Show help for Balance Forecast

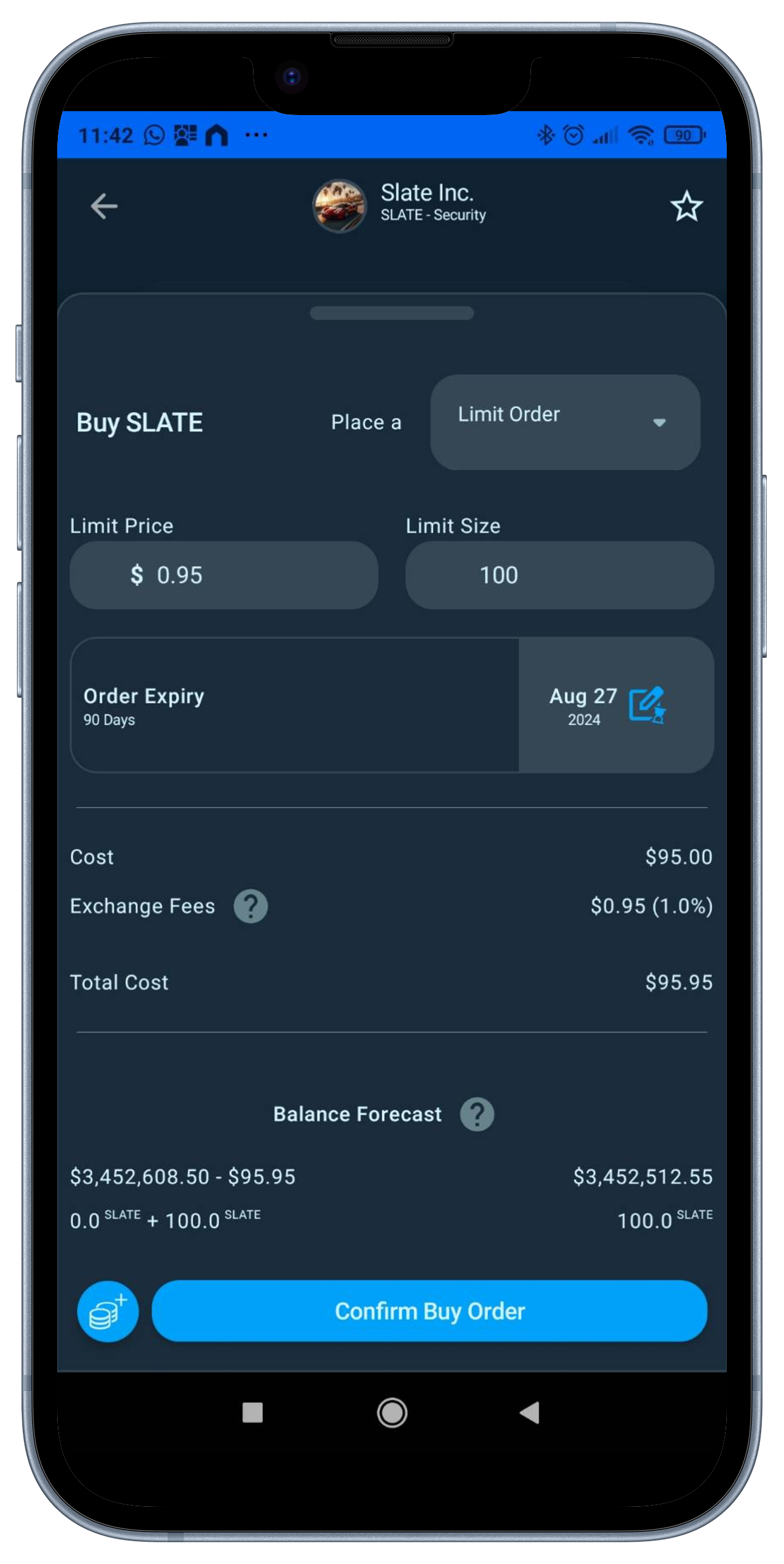pyautogui.click(x=477, y=1114)
